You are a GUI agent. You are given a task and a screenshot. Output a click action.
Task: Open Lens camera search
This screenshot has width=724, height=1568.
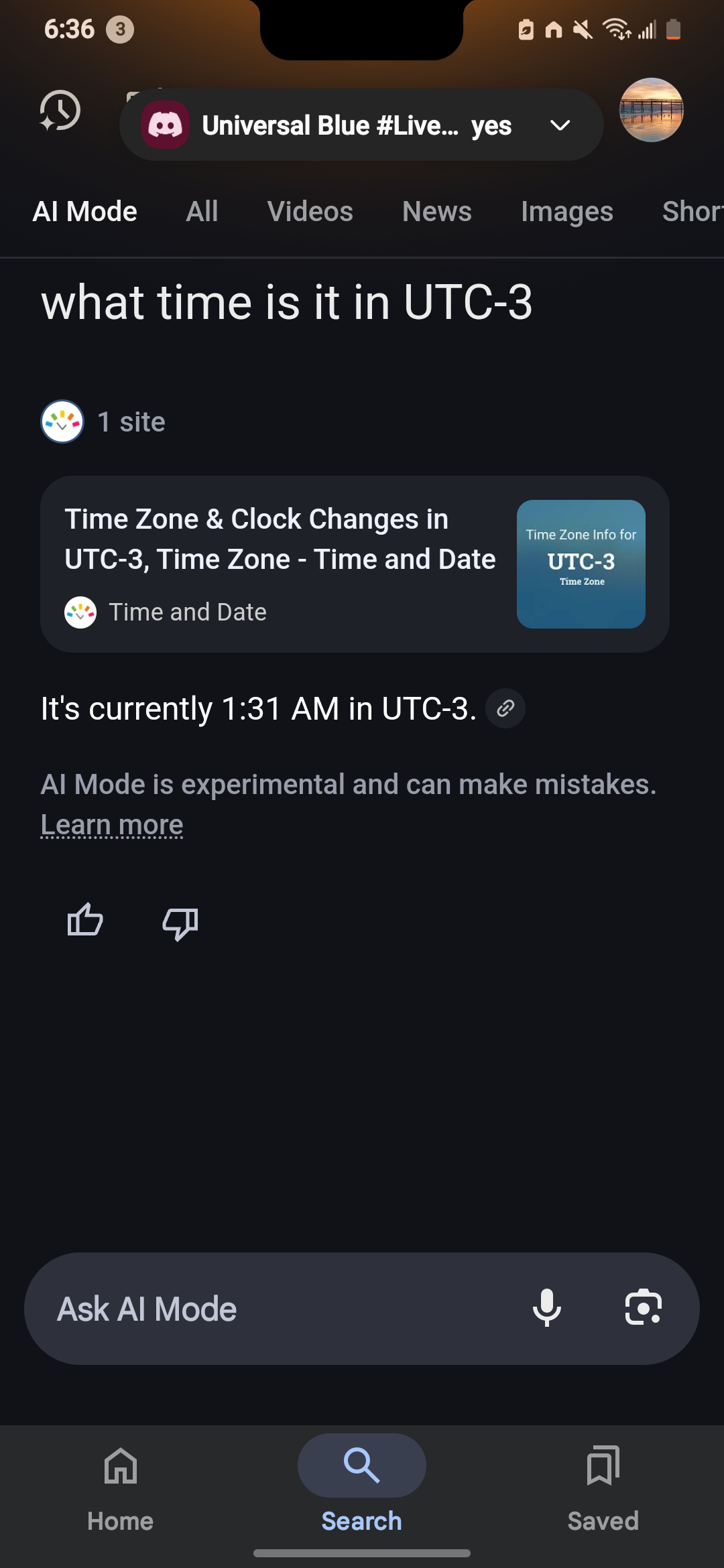[643, 1307]
